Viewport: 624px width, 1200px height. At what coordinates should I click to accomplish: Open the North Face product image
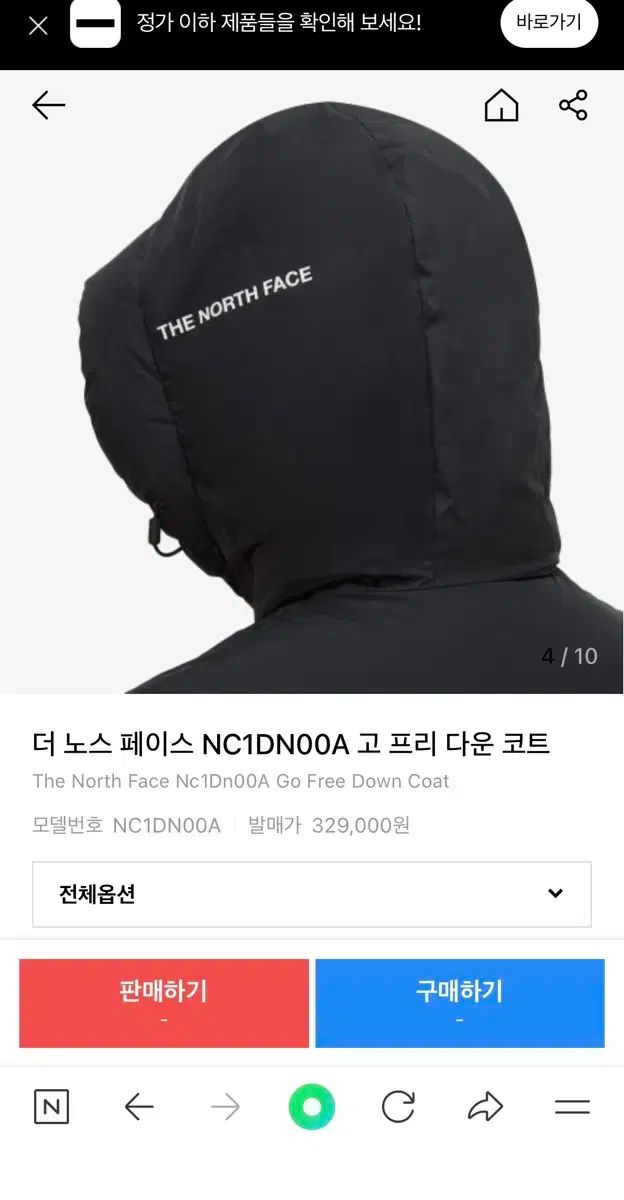312,400
